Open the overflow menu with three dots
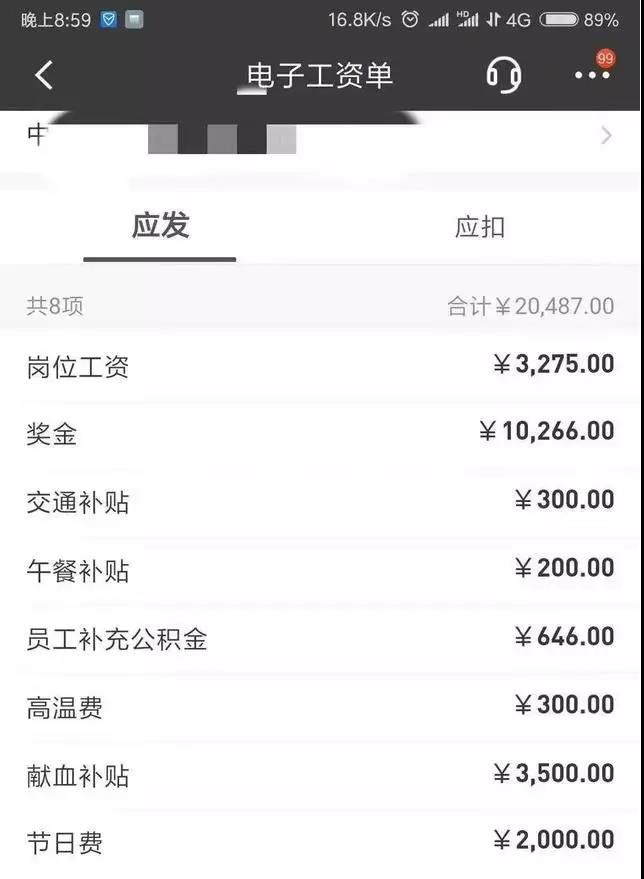 pos(592,75)
